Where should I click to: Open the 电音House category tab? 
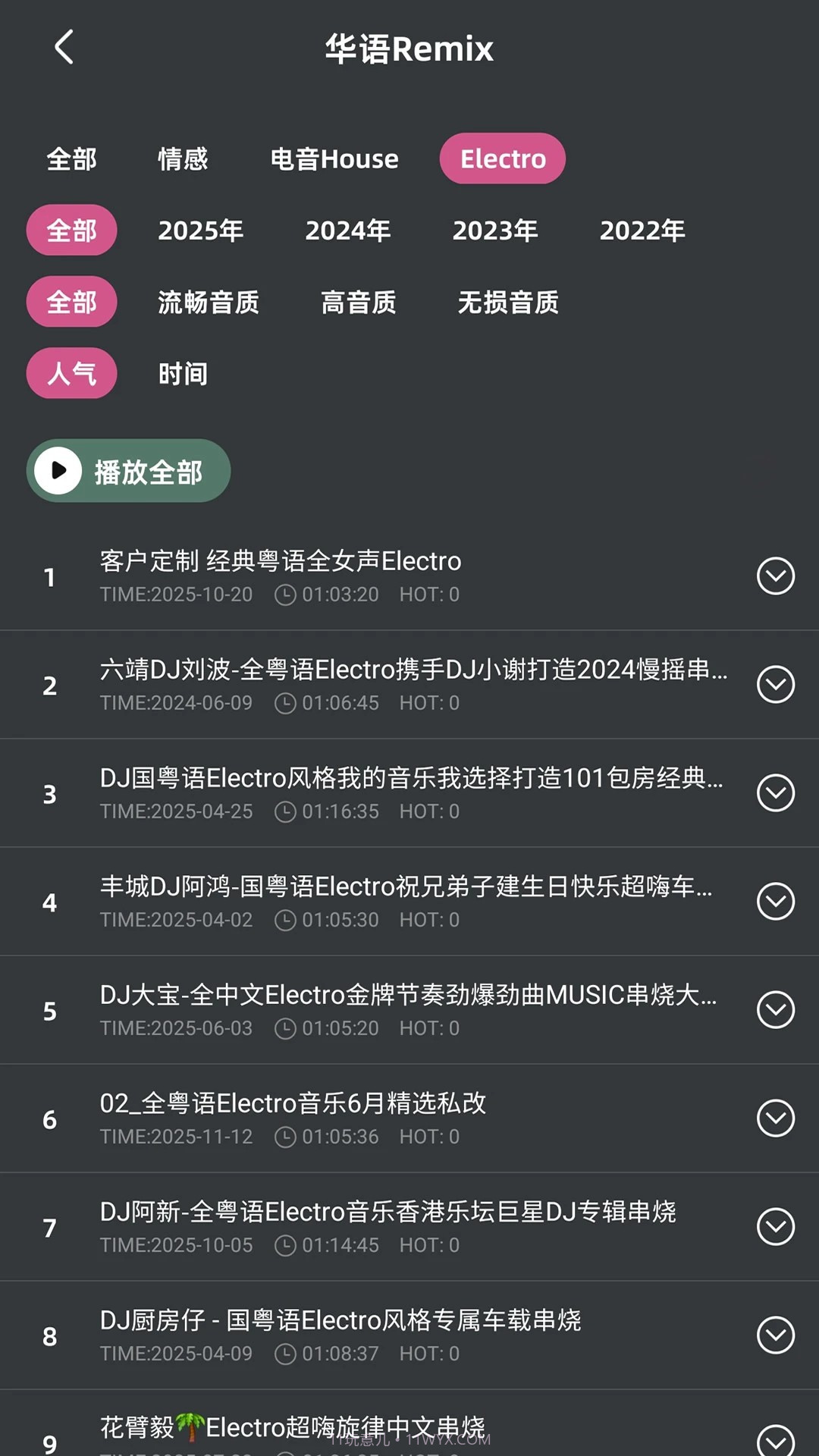coord(334,158)
